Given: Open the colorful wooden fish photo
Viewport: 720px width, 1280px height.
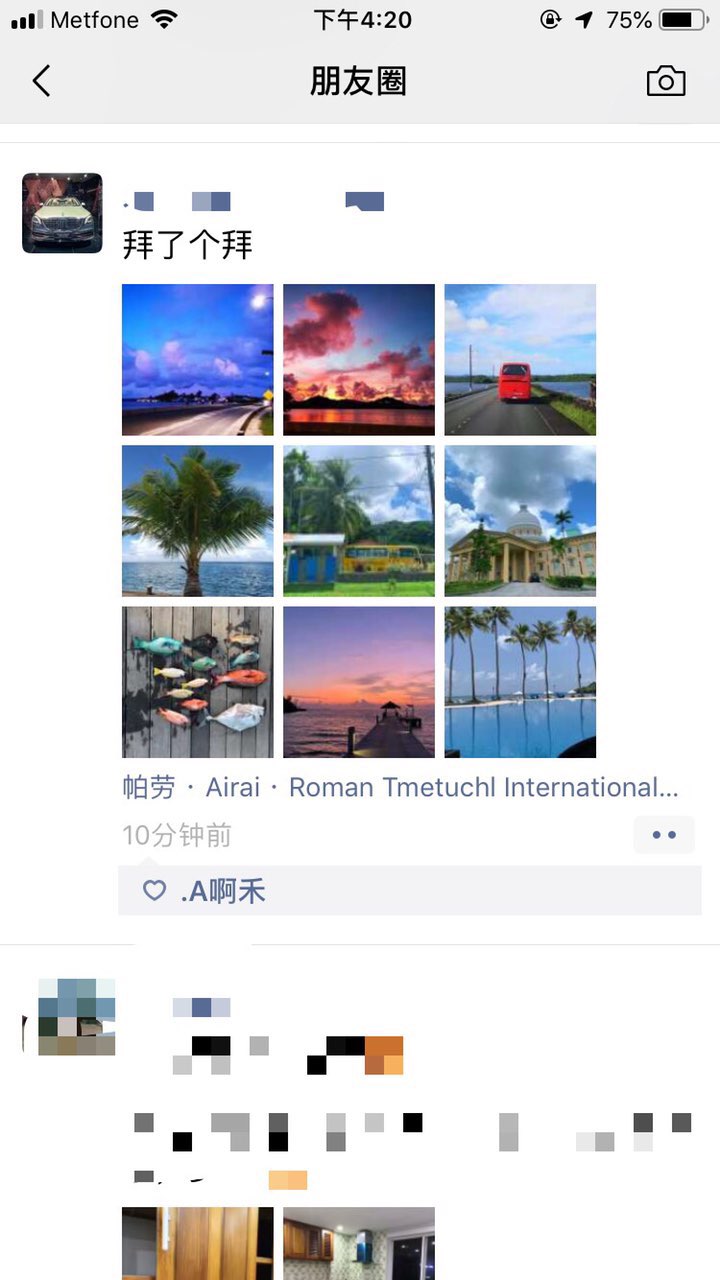Looking at the screenshot, I should click(198, 682).
